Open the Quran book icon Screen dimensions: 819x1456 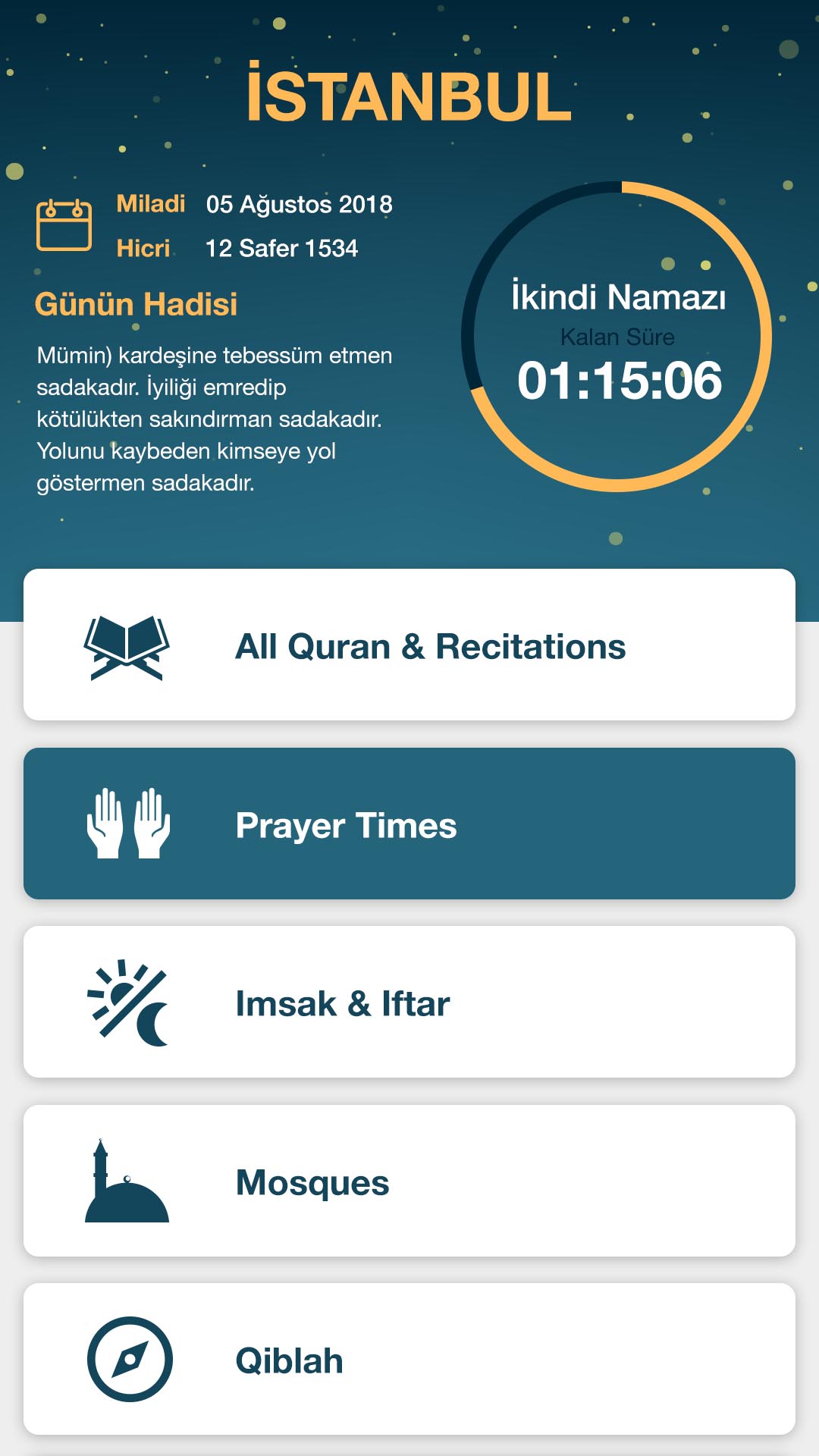click(x=127, y=648)
